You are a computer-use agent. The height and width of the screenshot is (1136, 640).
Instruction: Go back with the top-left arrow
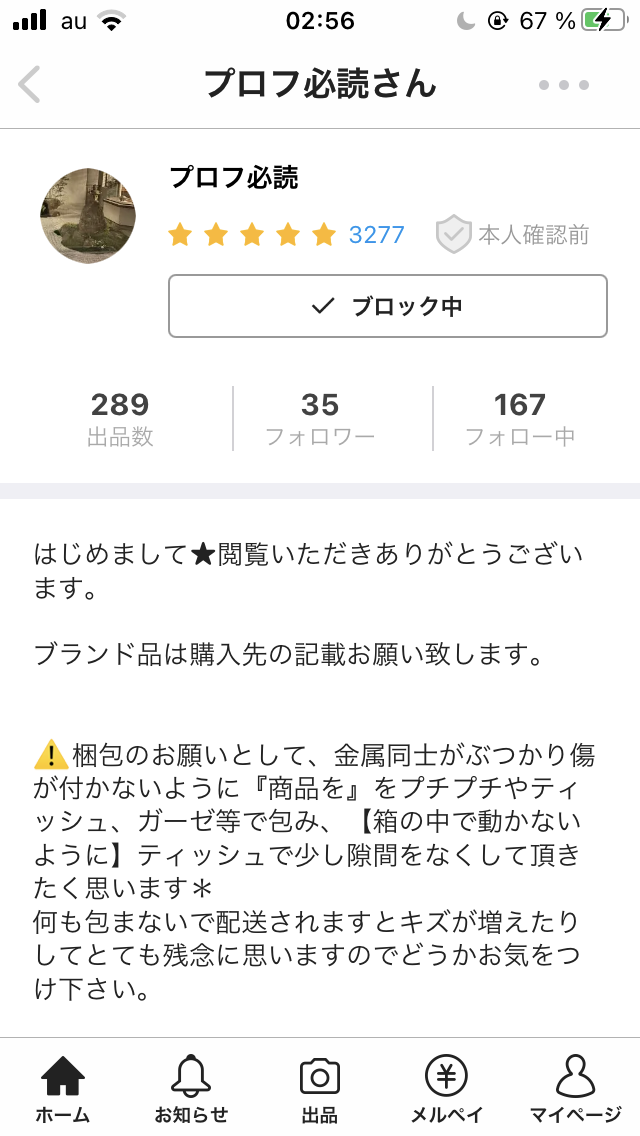point(30,84)
